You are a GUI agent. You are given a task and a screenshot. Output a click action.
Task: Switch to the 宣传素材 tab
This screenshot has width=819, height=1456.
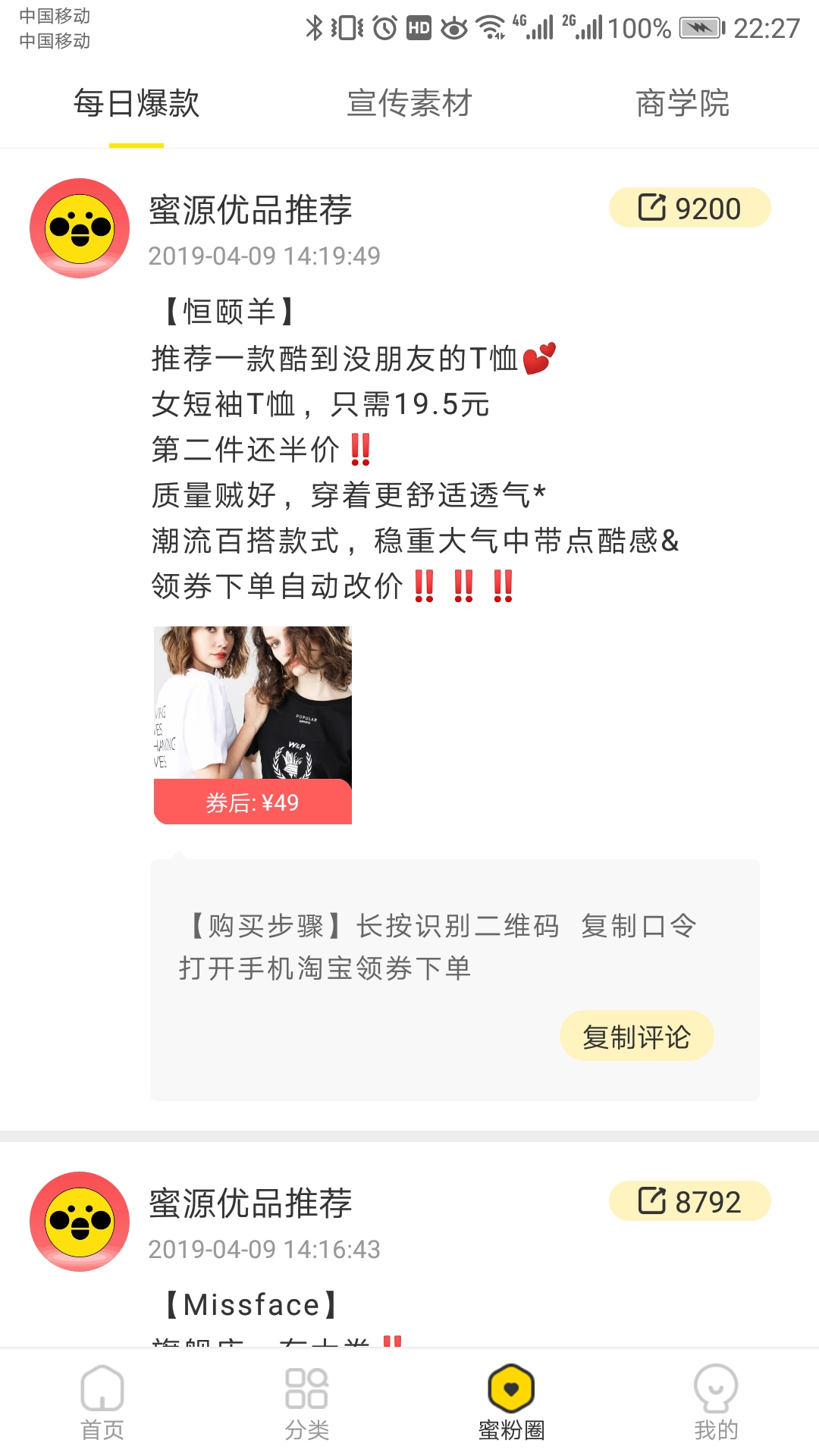click(409, 105)
